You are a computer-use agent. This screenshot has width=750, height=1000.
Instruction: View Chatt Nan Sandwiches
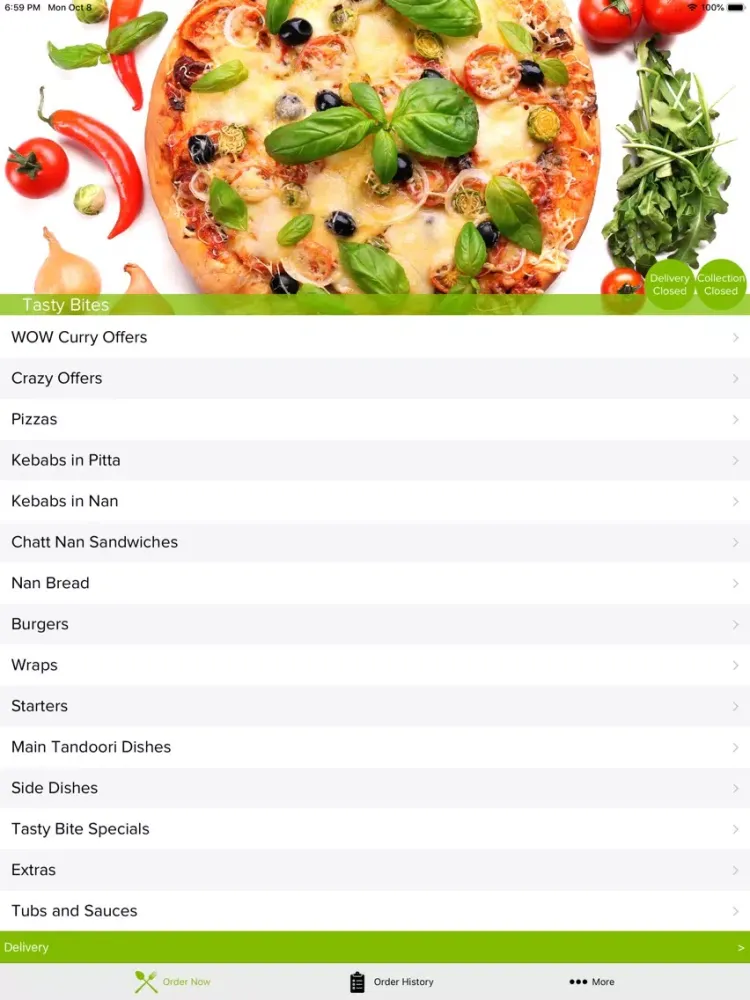375,542
